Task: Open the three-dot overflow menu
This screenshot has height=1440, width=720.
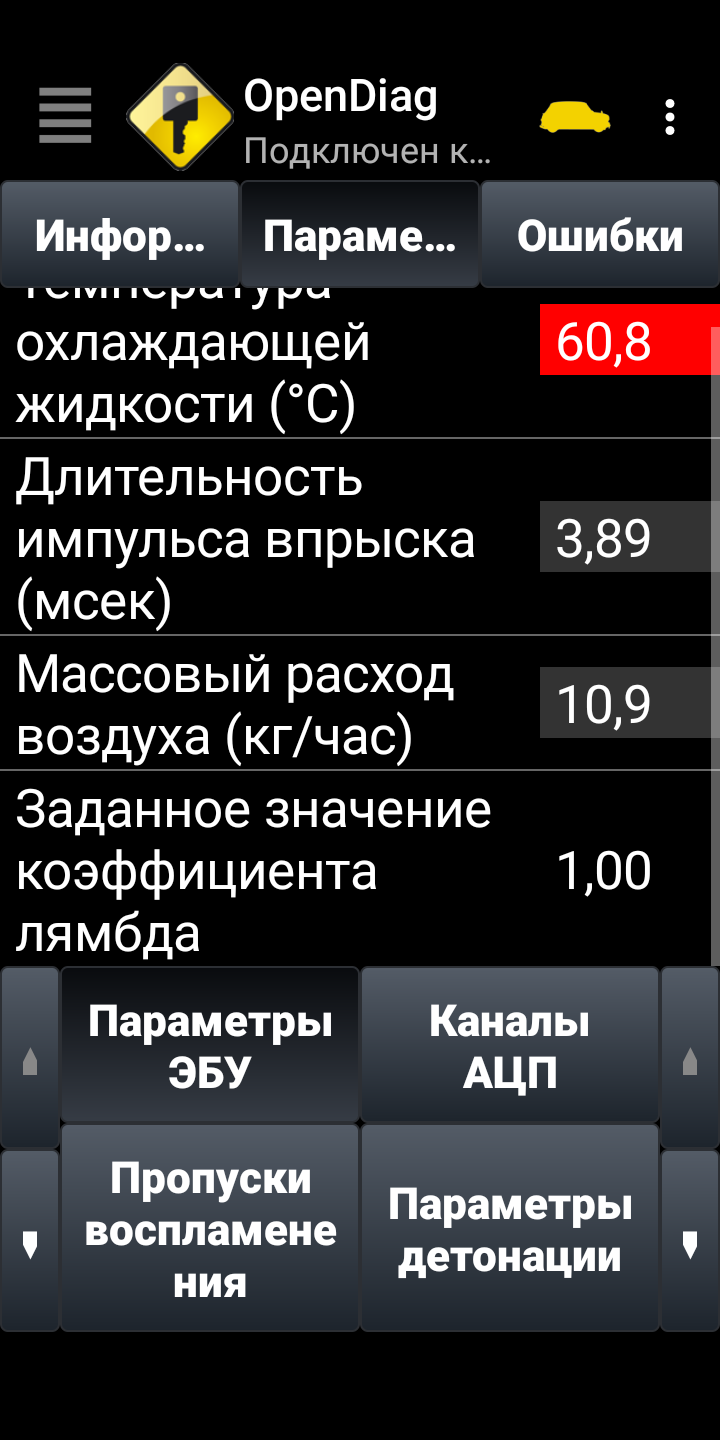Action: pyautogui.click(x=670, y=117)
